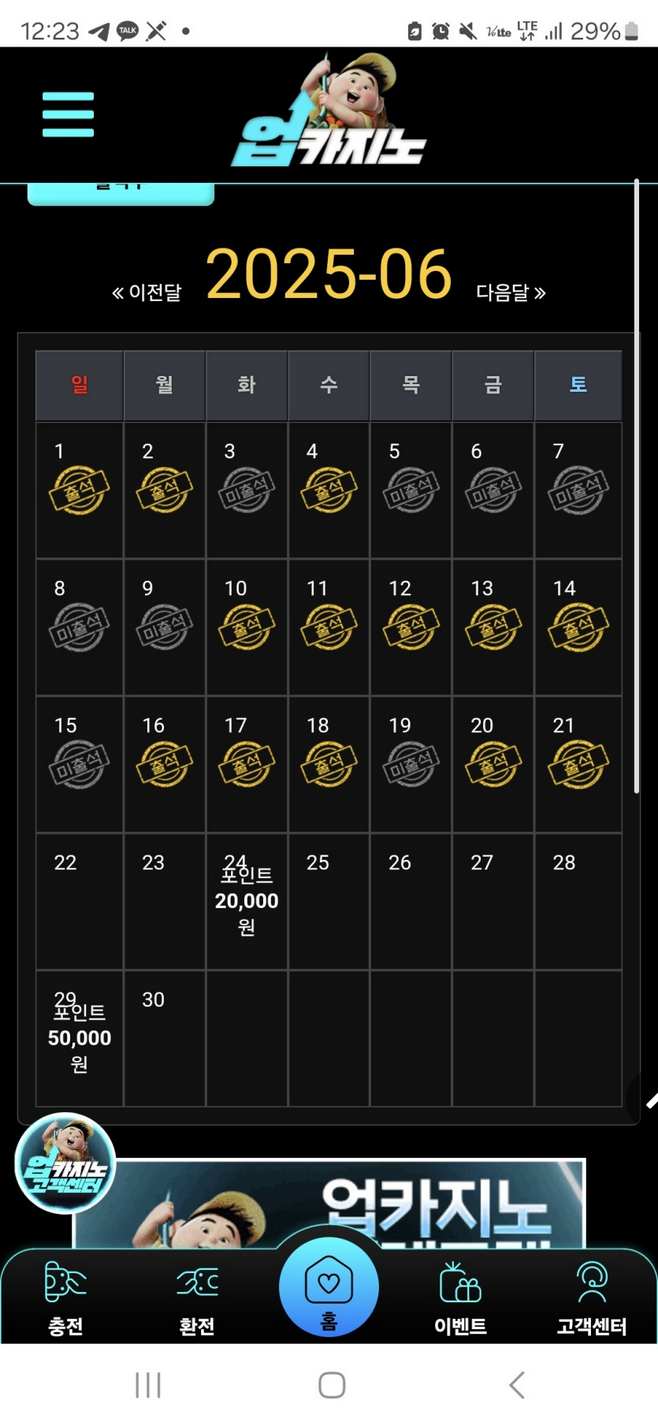Open the 충전 deposit tab
The width and height of the screenshot is (658, 1425).
tap(66, 1298)
